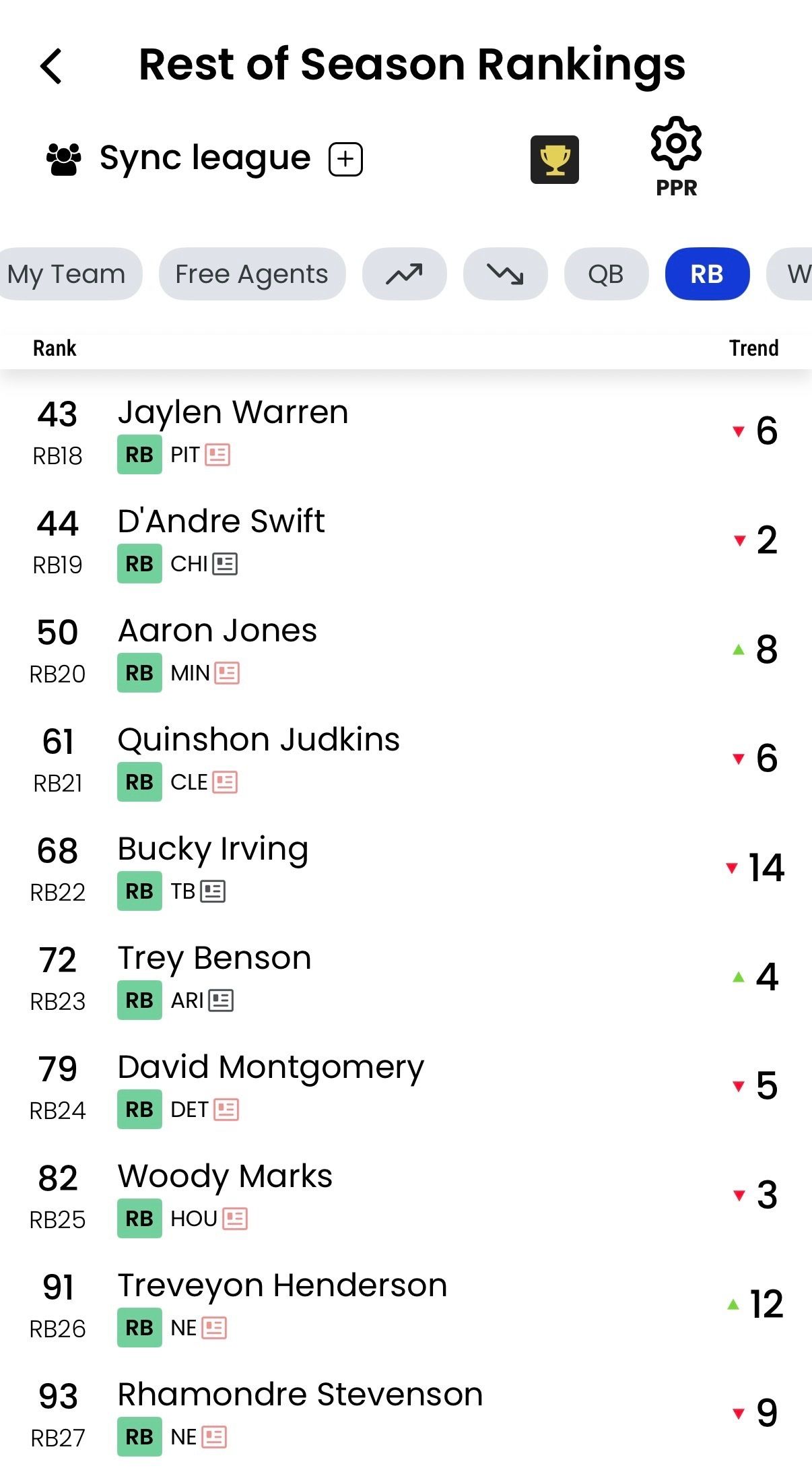Open TreVeyon Henderson's player row

[283, 1285]
